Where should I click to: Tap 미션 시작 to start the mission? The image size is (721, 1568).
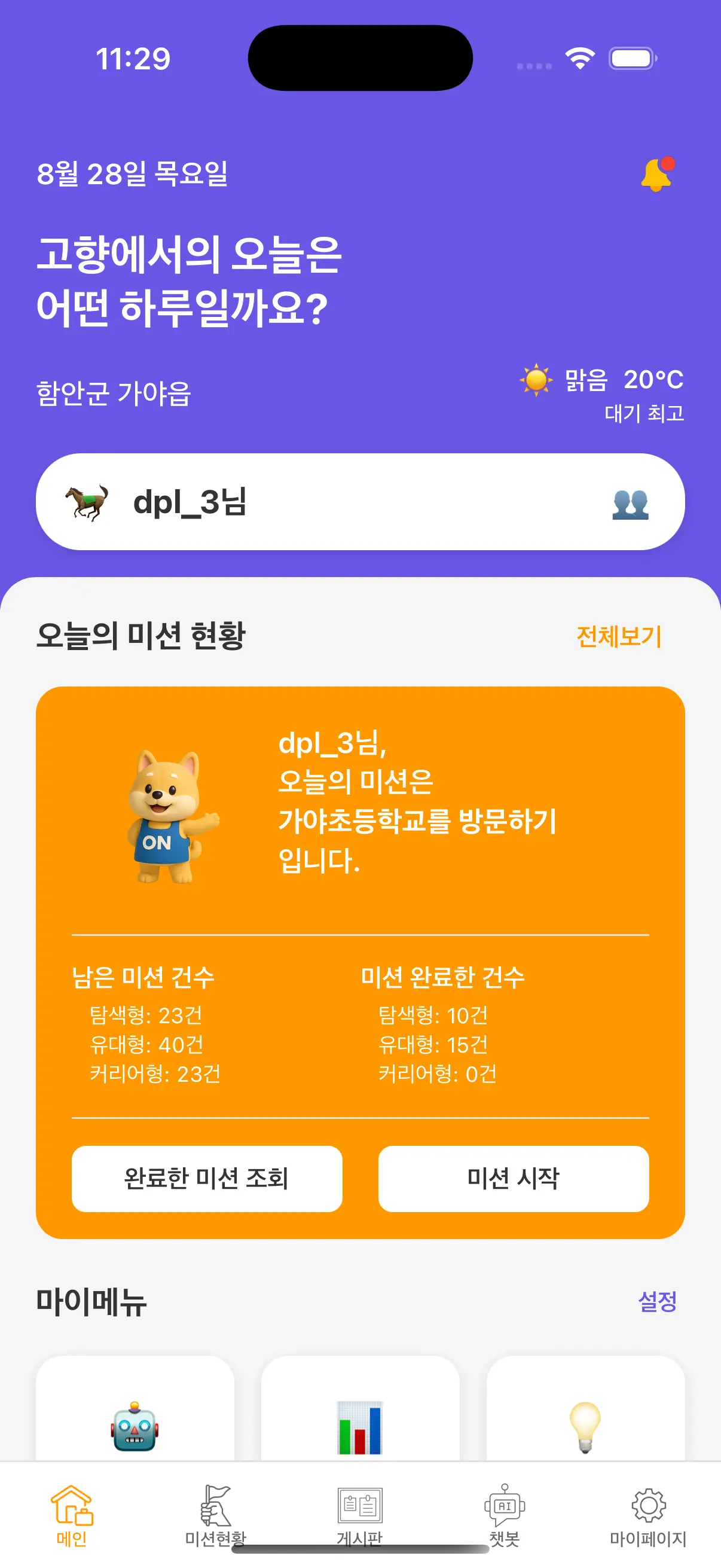[x=514, y=1179]
